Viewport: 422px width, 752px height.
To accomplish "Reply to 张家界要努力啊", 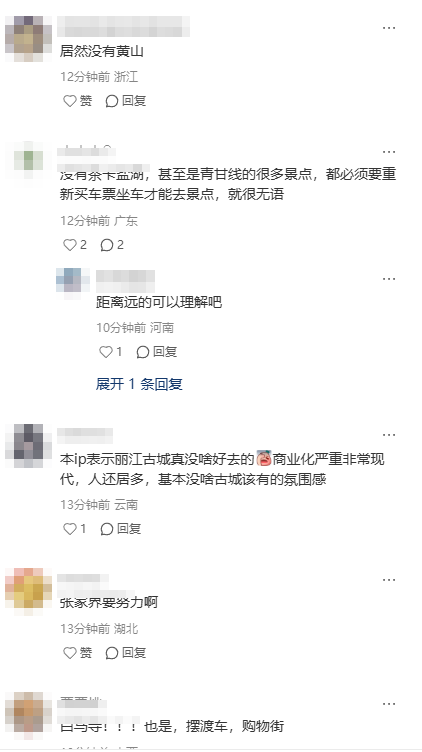I will click(x=126, y=652).
